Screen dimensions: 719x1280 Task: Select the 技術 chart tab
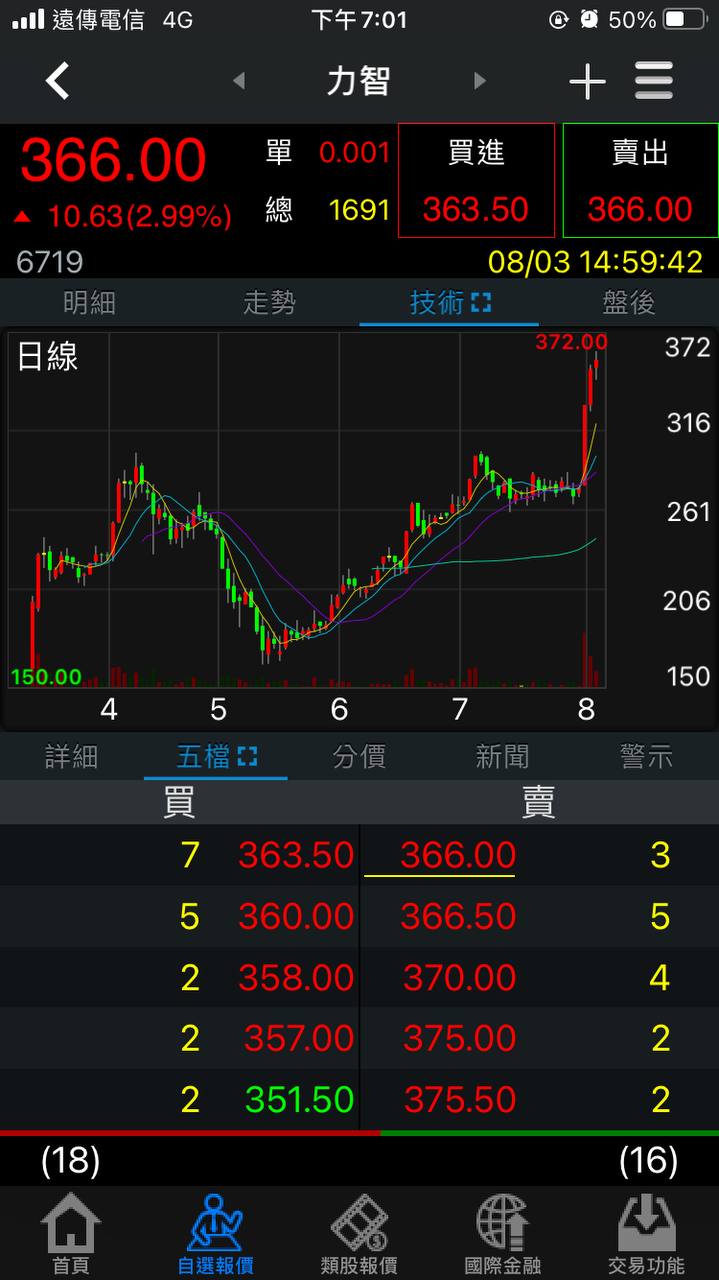click(450, 302)
